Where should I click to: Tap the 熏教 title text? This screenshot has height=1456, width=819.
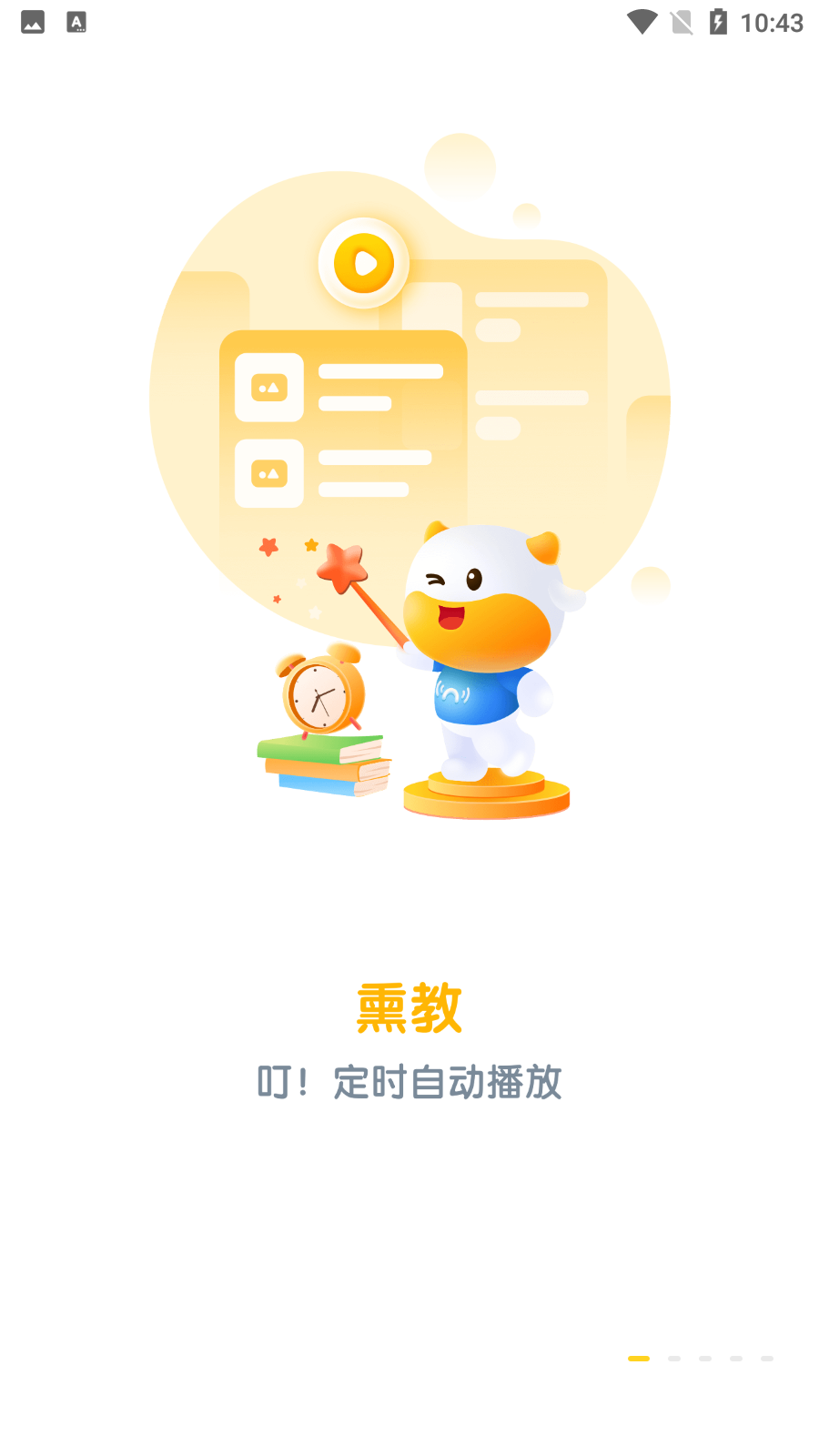pos(409,1006)
